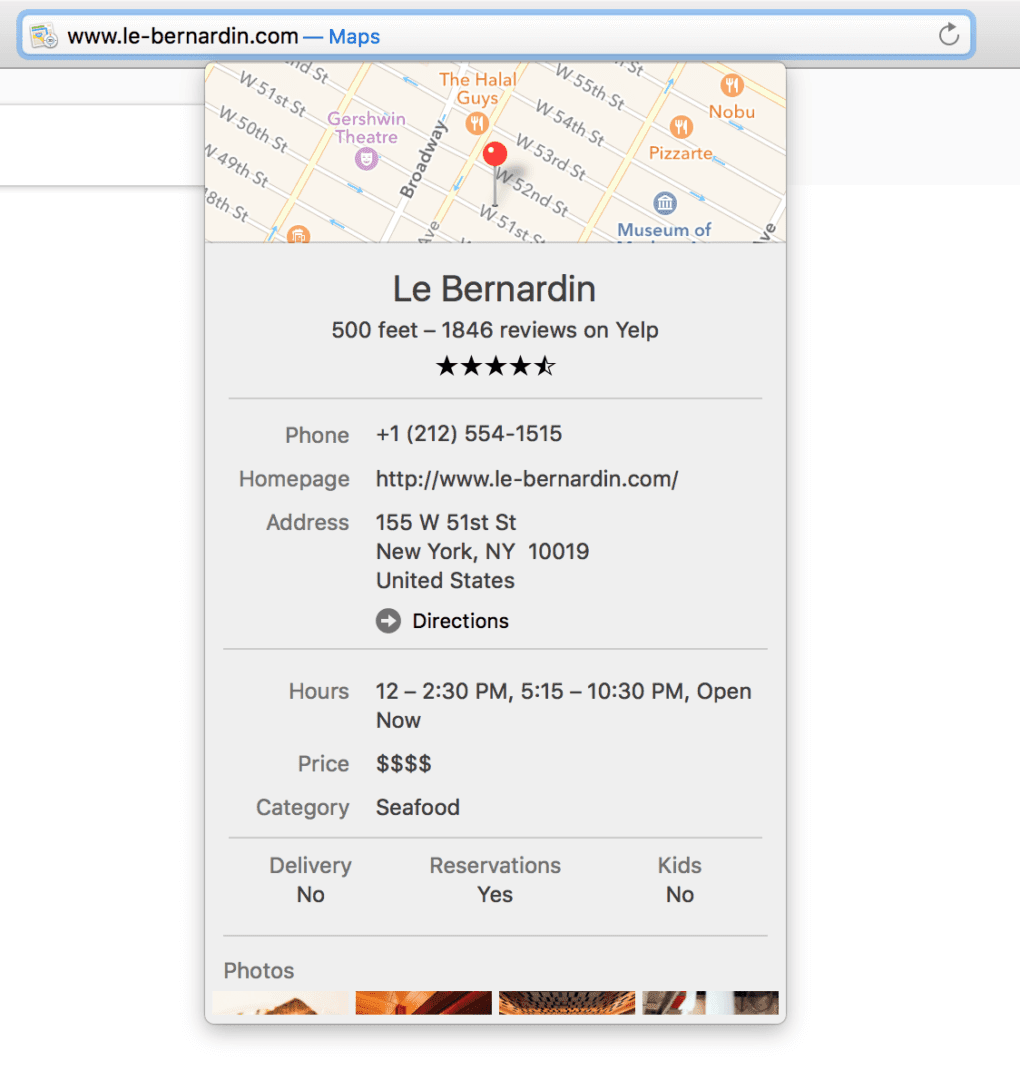This screenshot has height=1080, width=1020.
Task: Click the Museum of Modern Art building icon
Action: 665,204
